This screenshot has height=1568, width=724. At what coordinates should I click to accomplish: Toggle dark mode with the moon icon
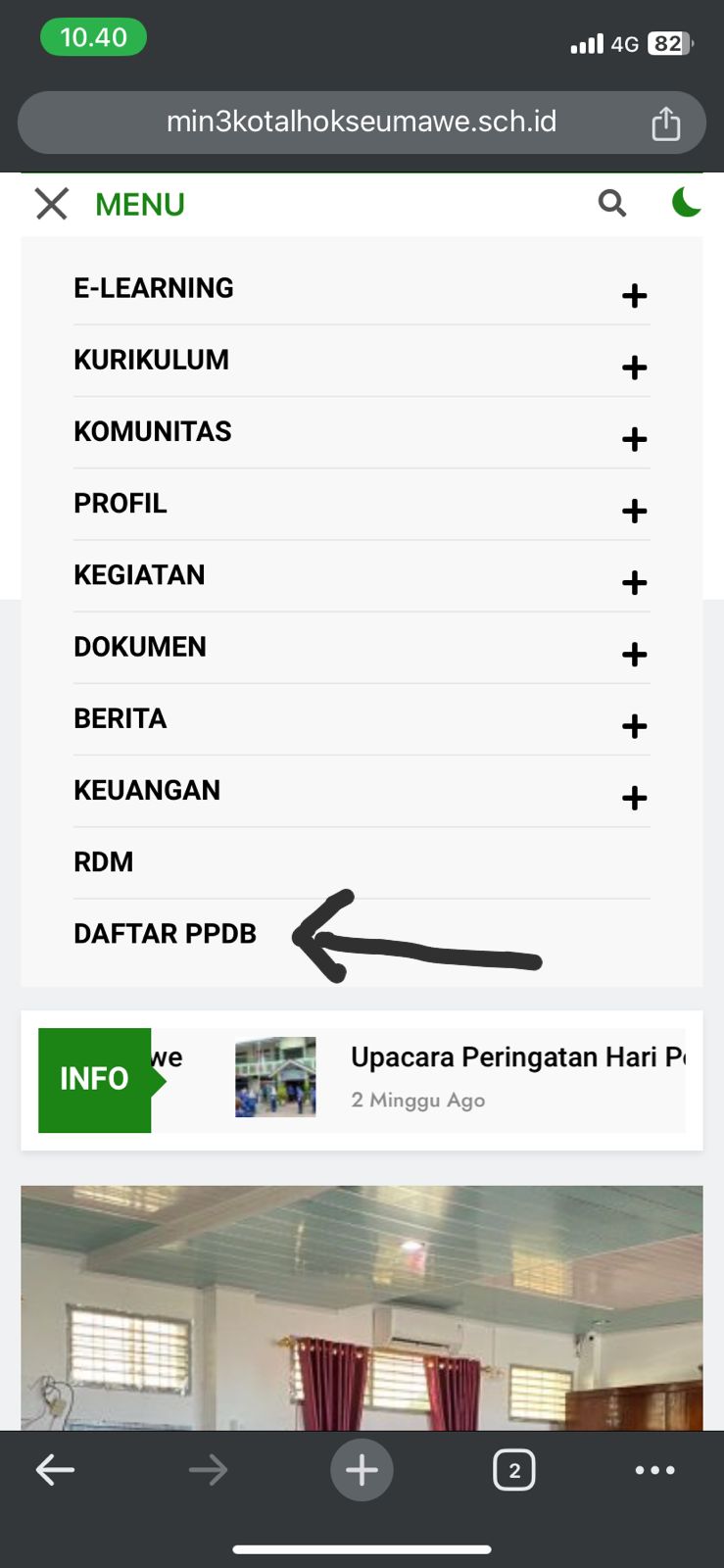(x=686, y=202)
